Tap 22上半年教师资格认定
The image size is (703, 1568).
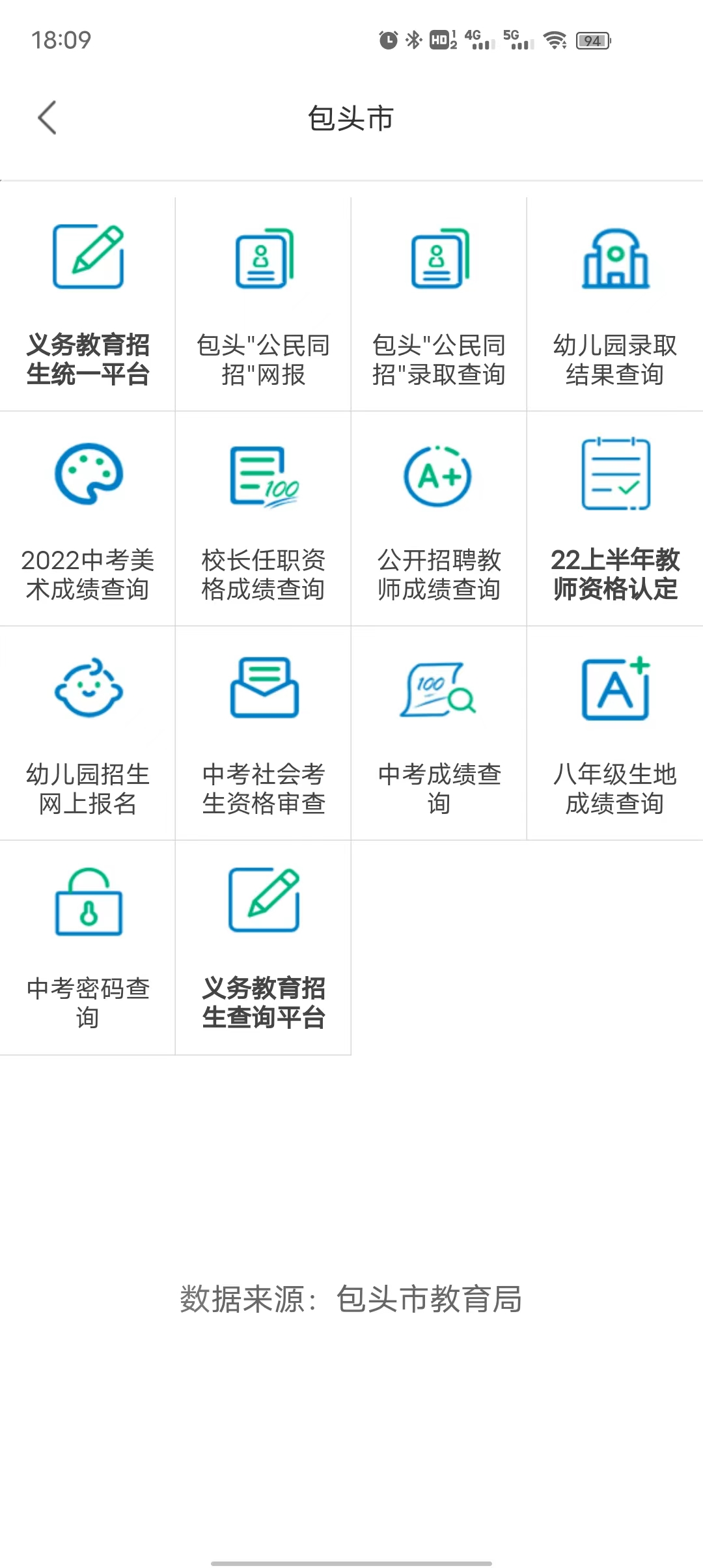coord(615,519)
